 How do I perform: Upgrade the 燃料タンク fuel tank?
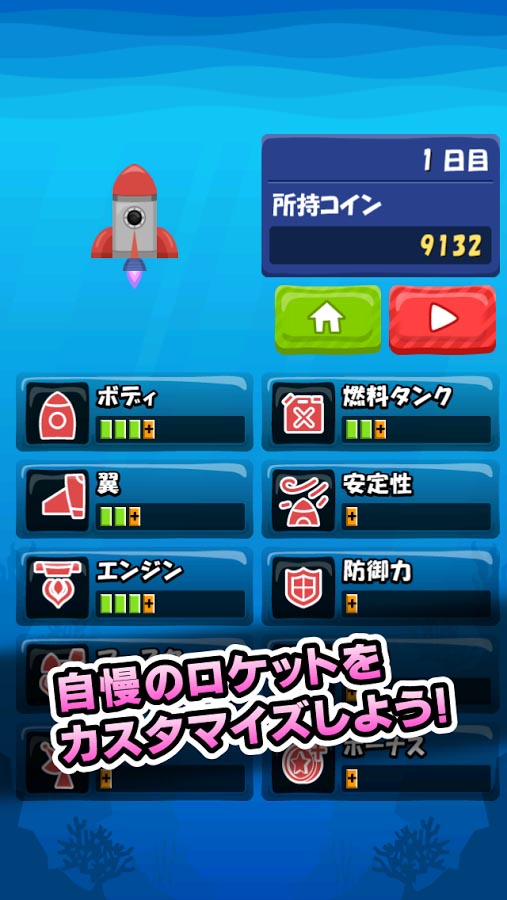381,412
